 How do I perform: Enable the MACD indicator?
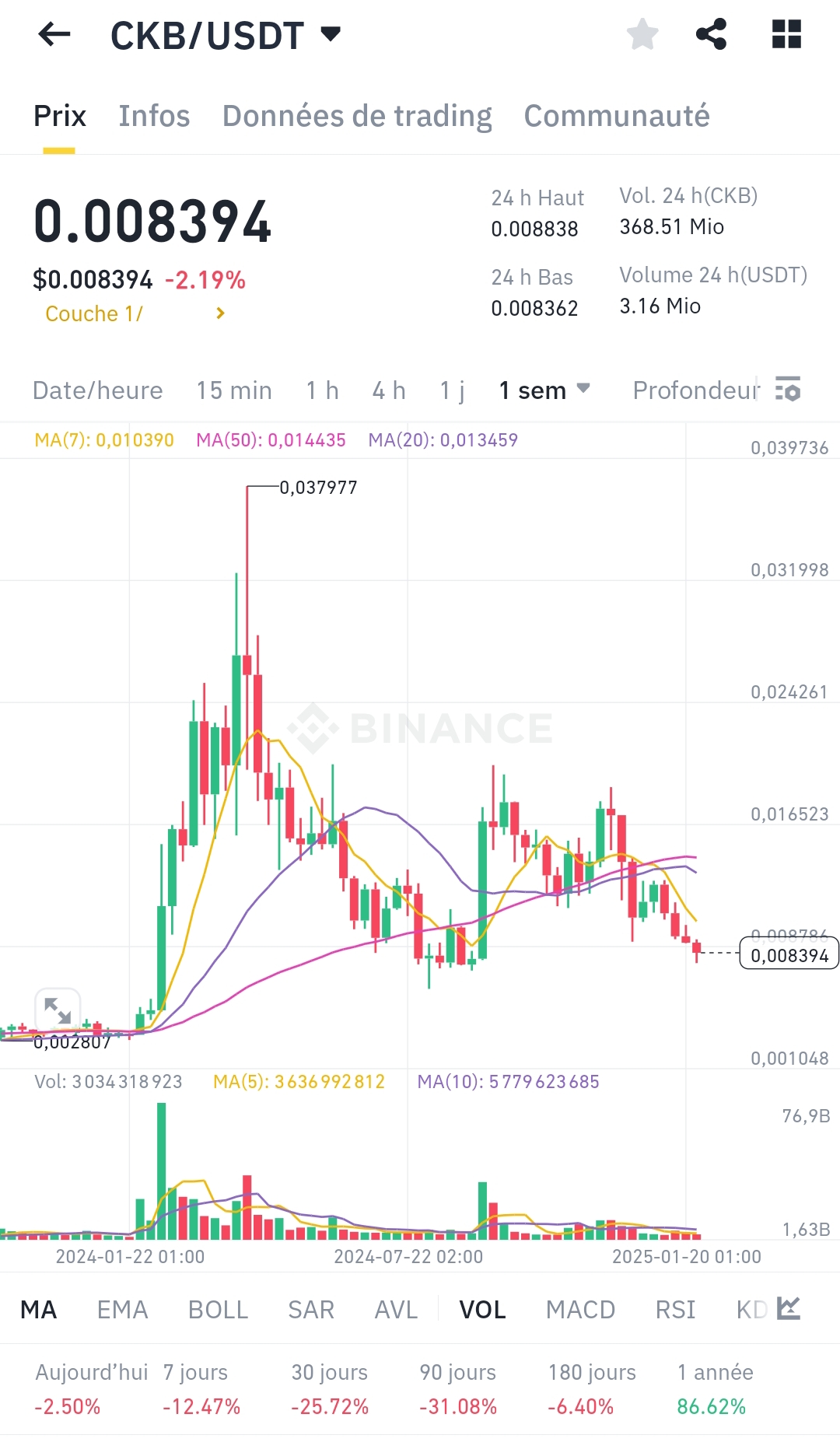(x=580, y=1310)
